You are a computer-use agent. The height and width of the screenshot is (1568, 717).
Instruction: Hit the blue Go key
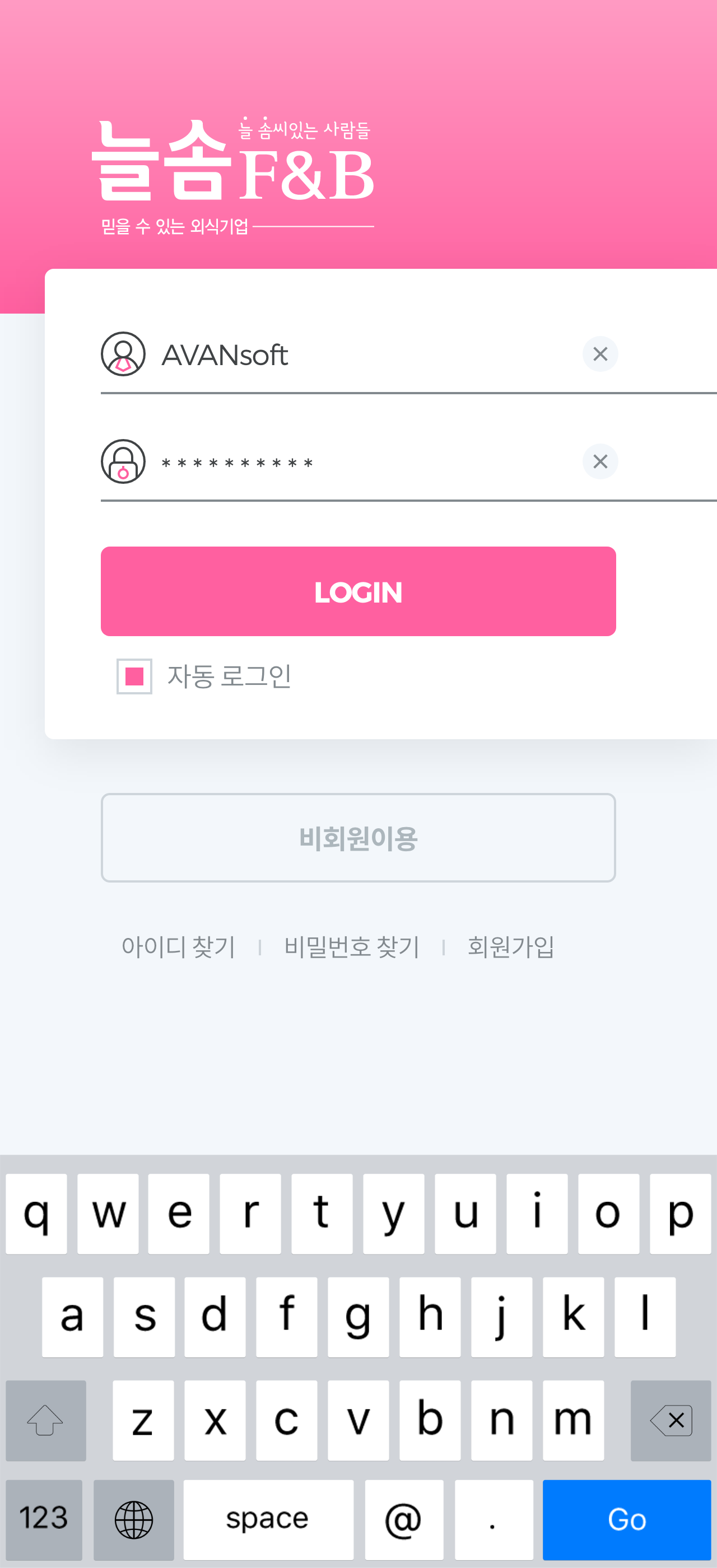(627, 1520)
